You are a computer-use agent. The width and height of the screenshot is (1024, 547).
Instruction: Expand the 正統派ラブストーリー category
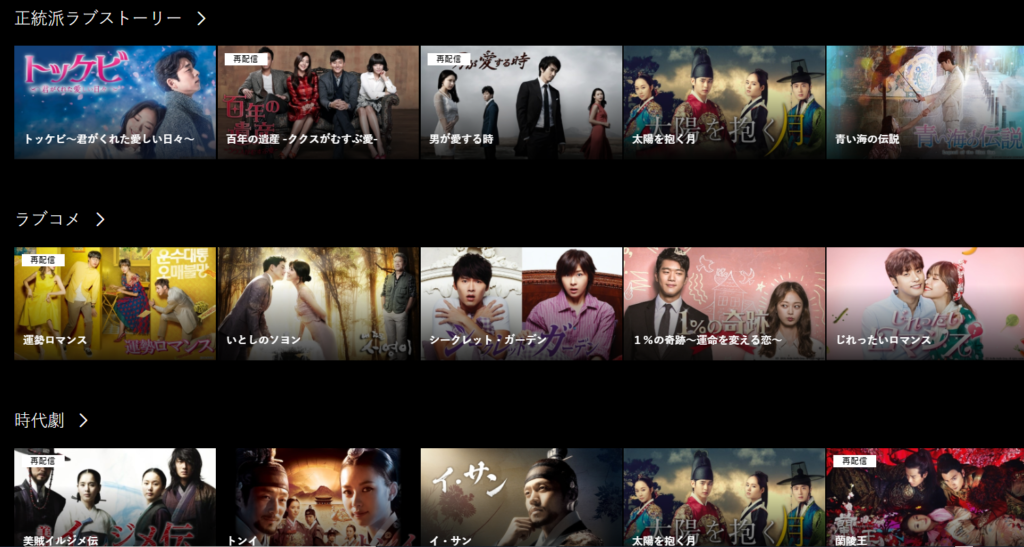(x=110, y=18)
